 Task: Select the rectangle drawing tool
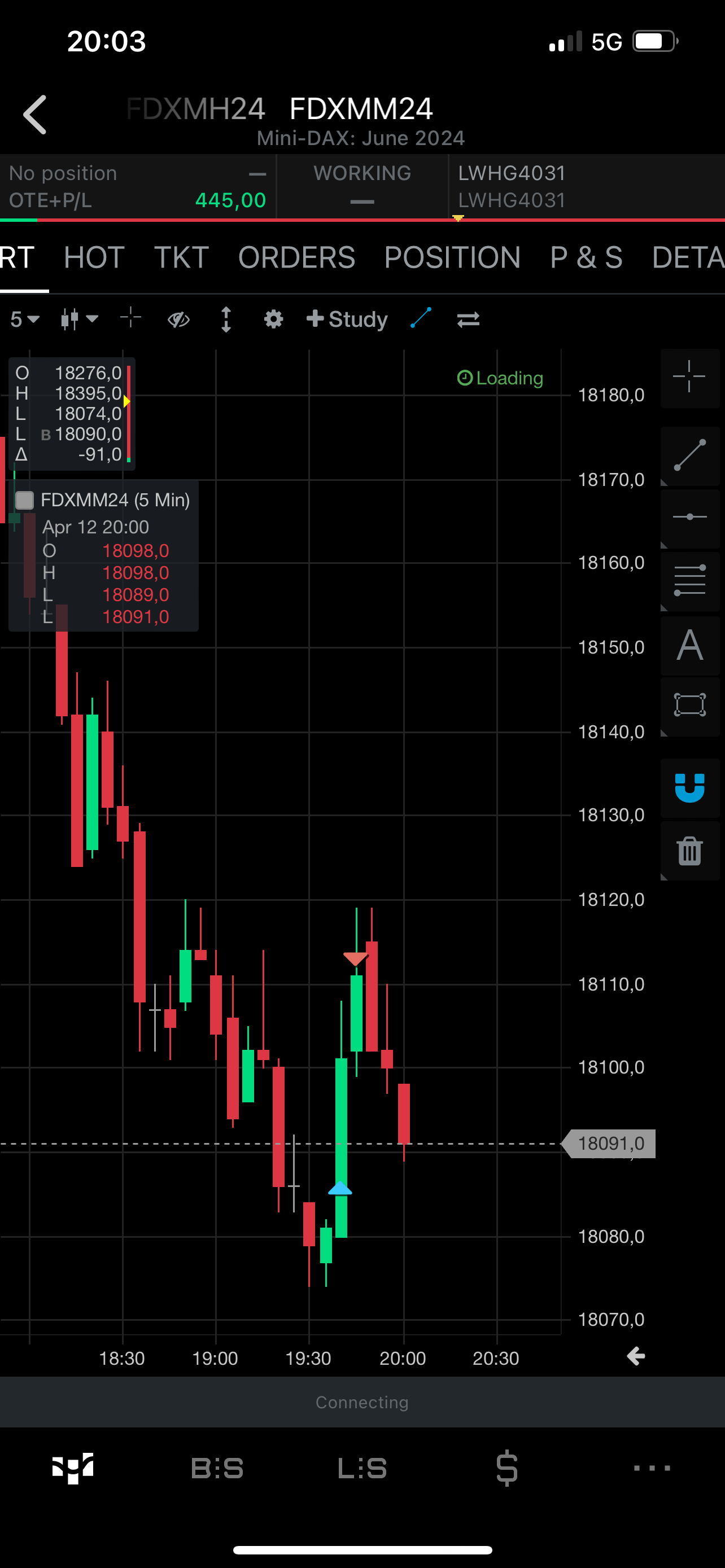pos(689,705)
